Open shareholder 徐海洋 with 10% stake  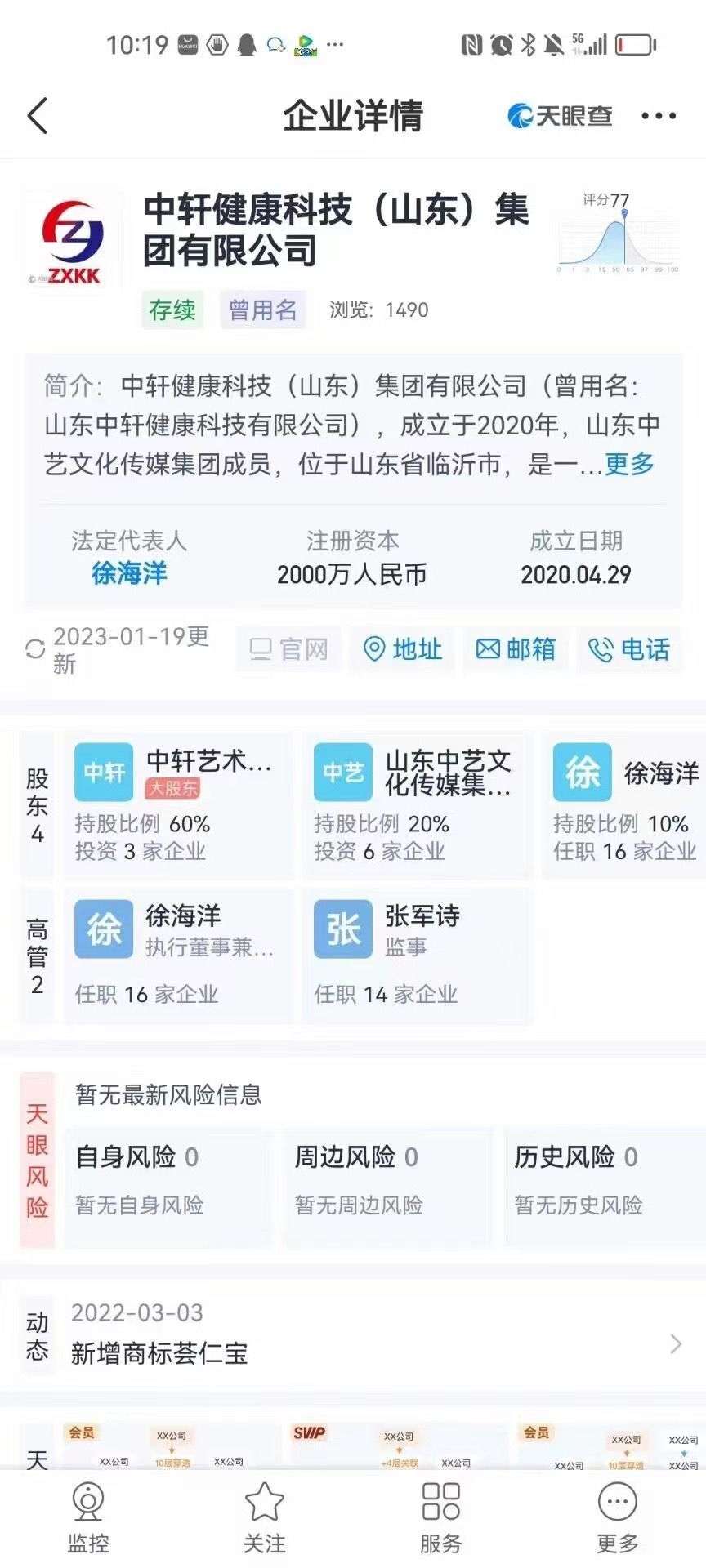tap(625, 804)
